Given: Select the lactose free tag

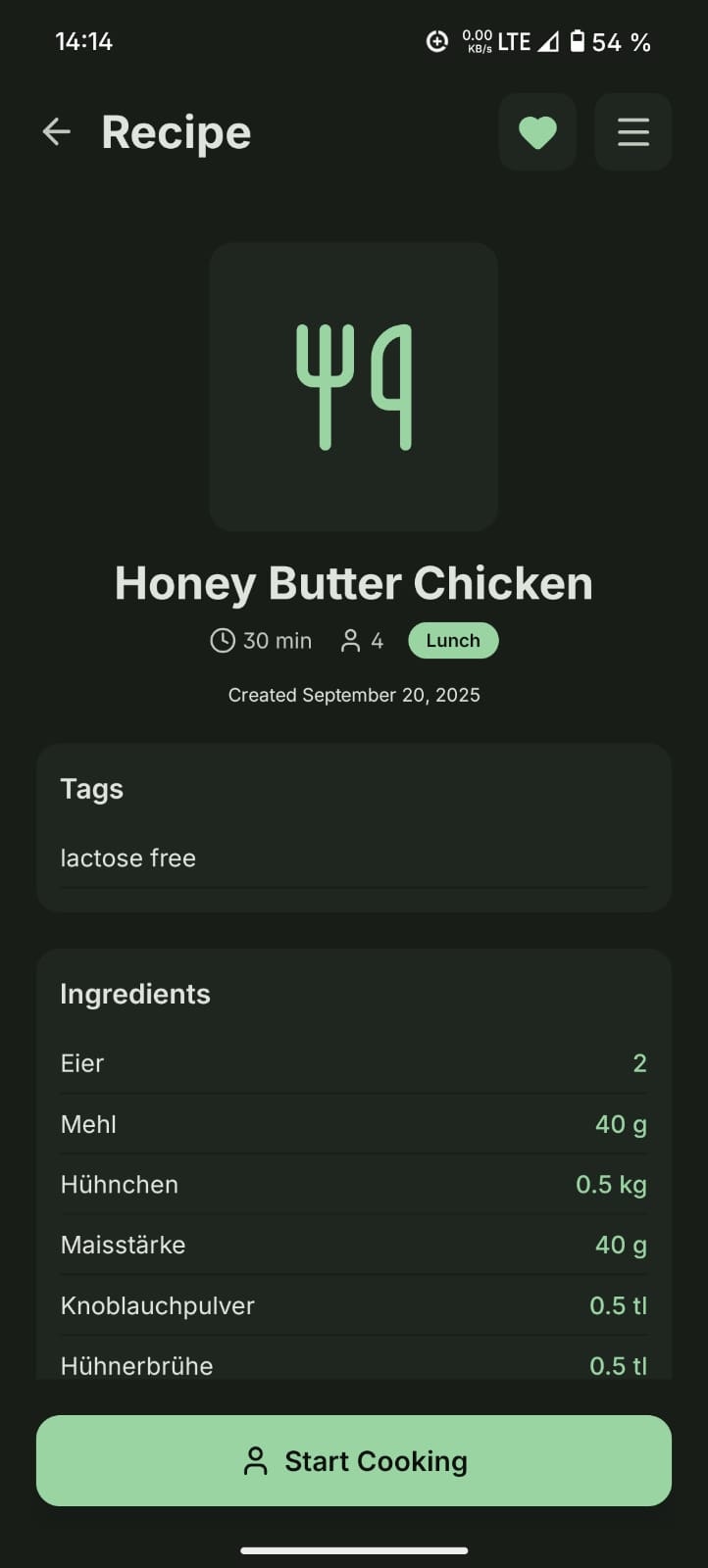Looking at the screenshot, I should pos(128,857).
